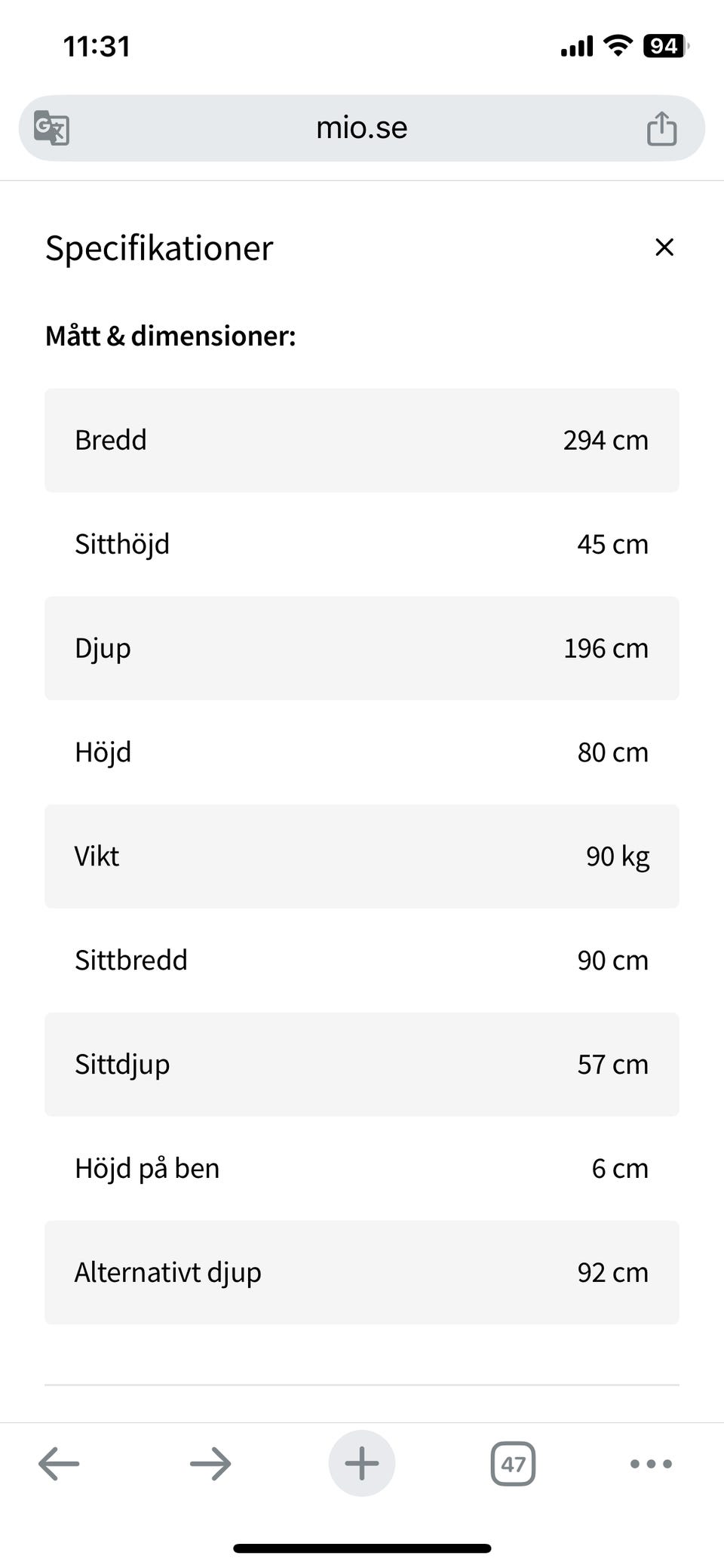Go back to the previous page

(59, 1463)
